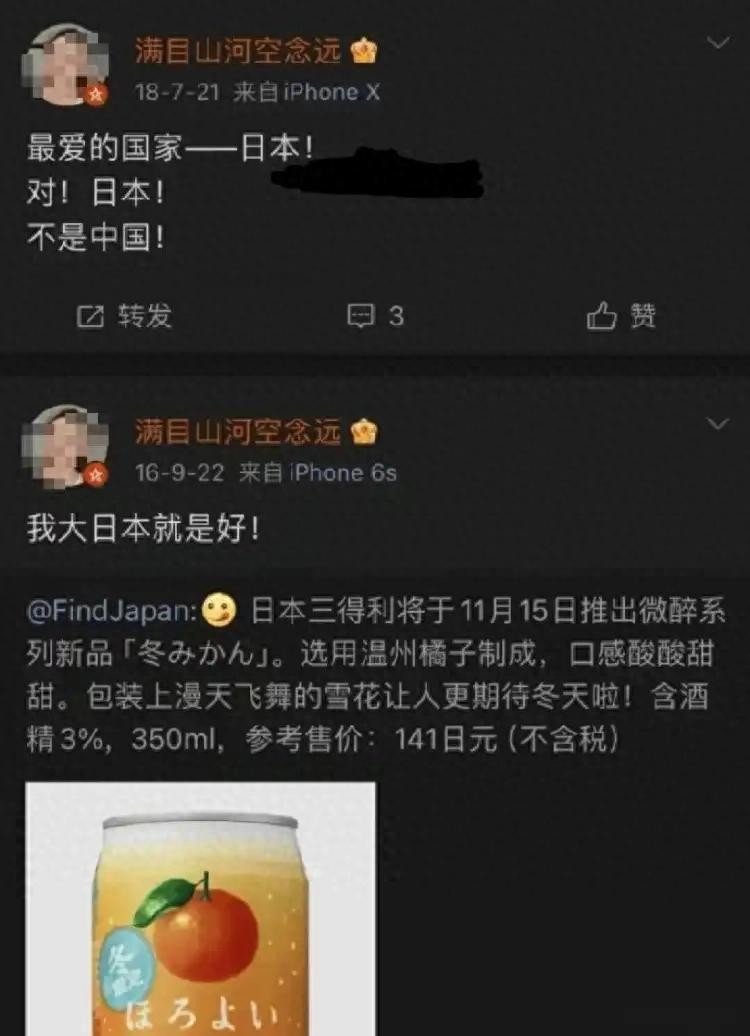Image resolution: width=750 pixels, height=1036 pixels.
Task: View the orange drink can image
Action: coord(201,908)
